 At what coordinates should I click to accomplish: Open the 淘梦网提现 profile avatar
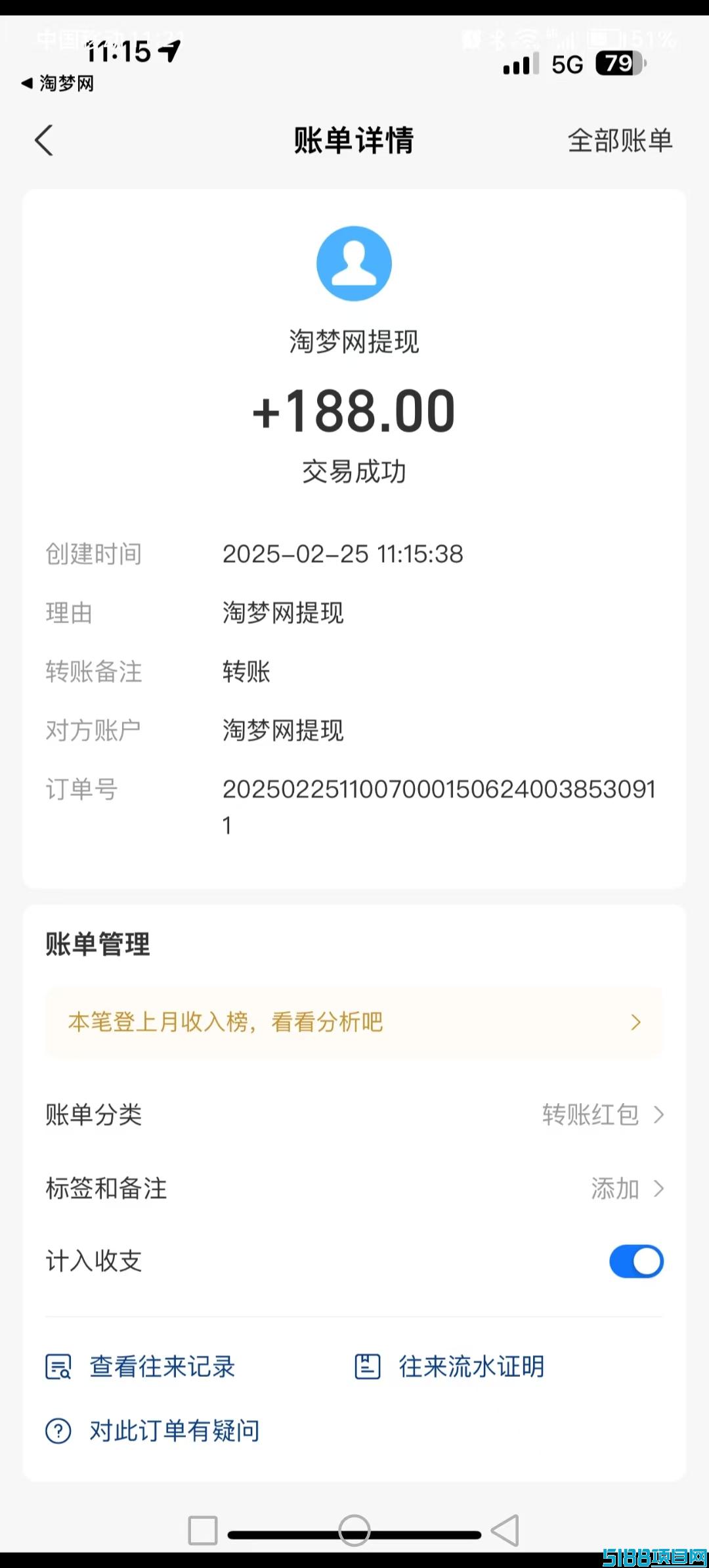tap(354, 263)
